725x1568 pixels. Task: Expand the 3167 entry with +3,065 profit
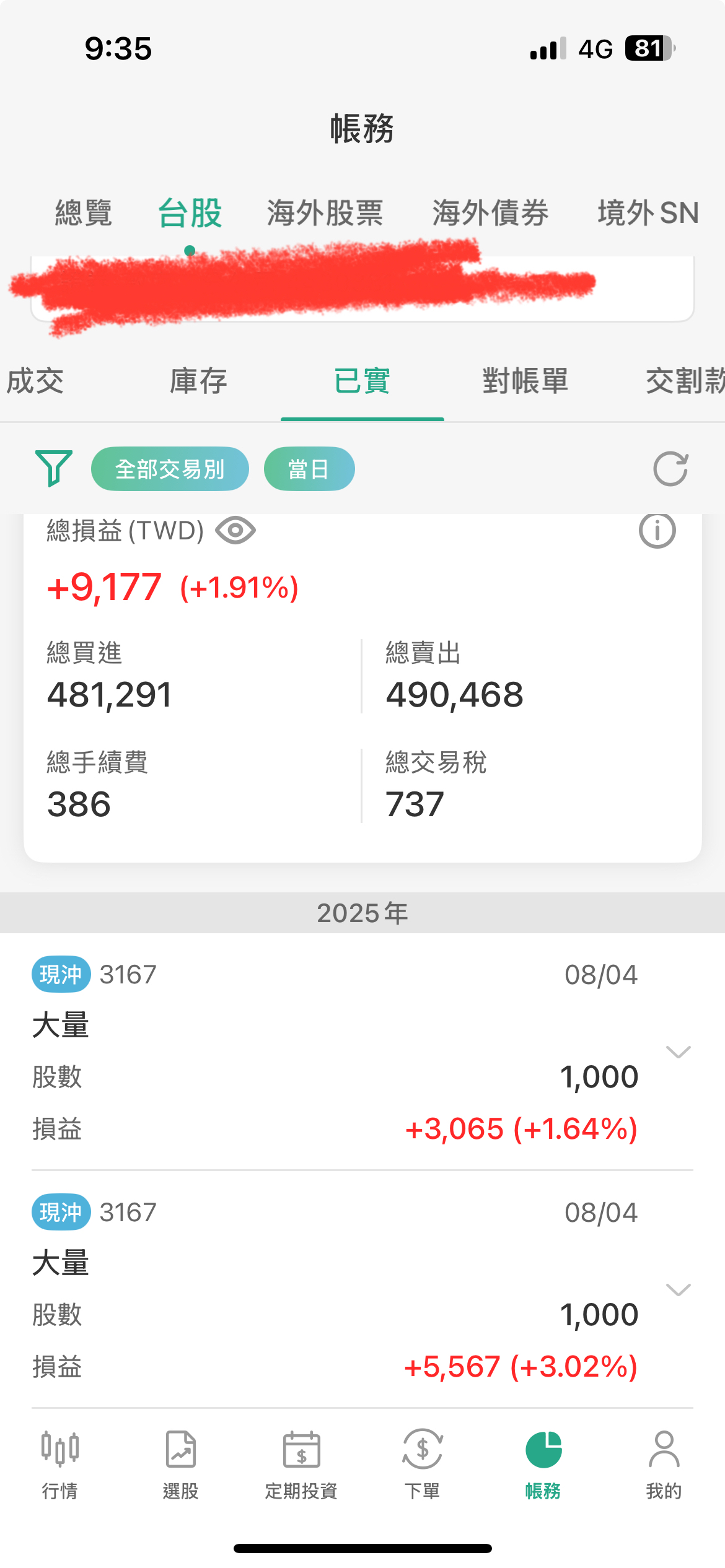pos(678,1052)
